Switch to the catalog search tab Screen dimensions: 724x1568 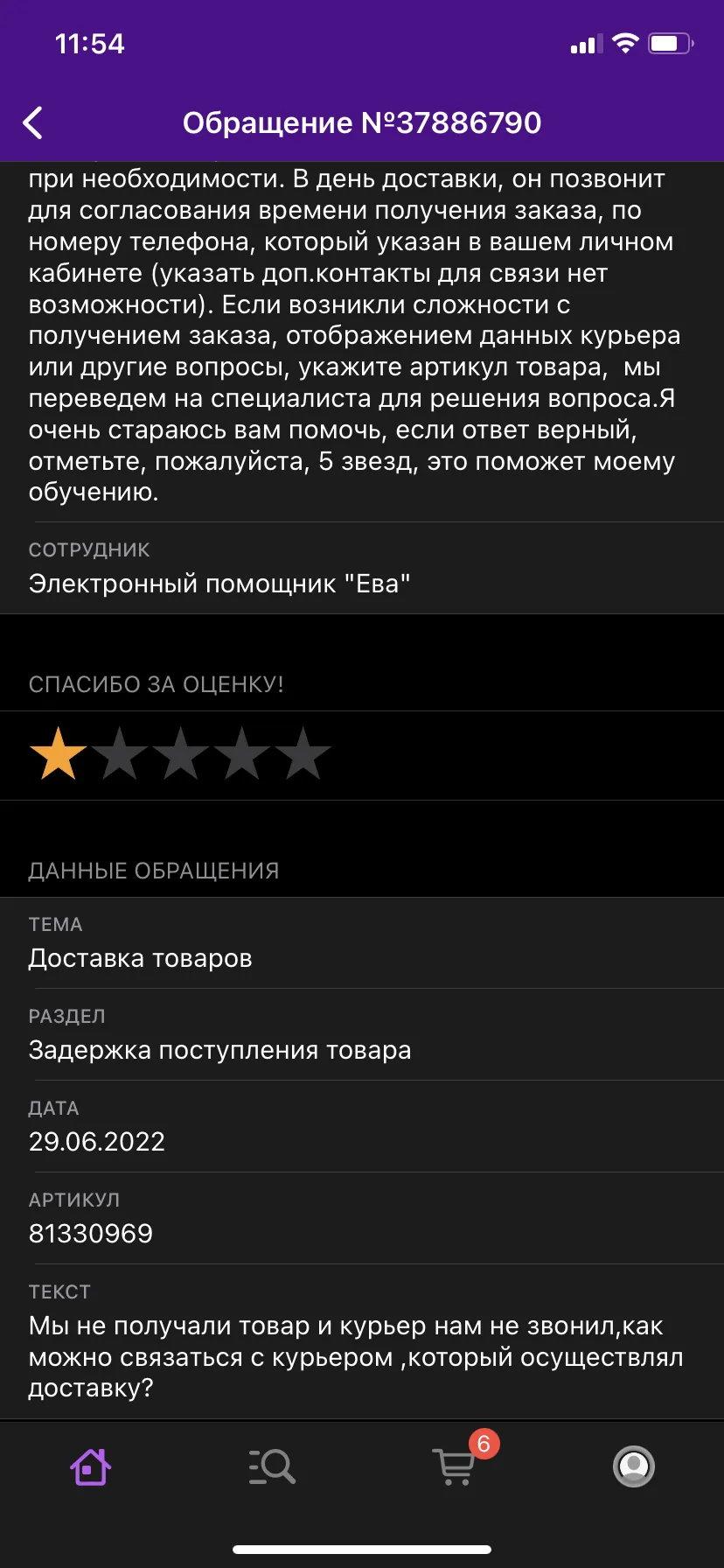(271, 1466)
